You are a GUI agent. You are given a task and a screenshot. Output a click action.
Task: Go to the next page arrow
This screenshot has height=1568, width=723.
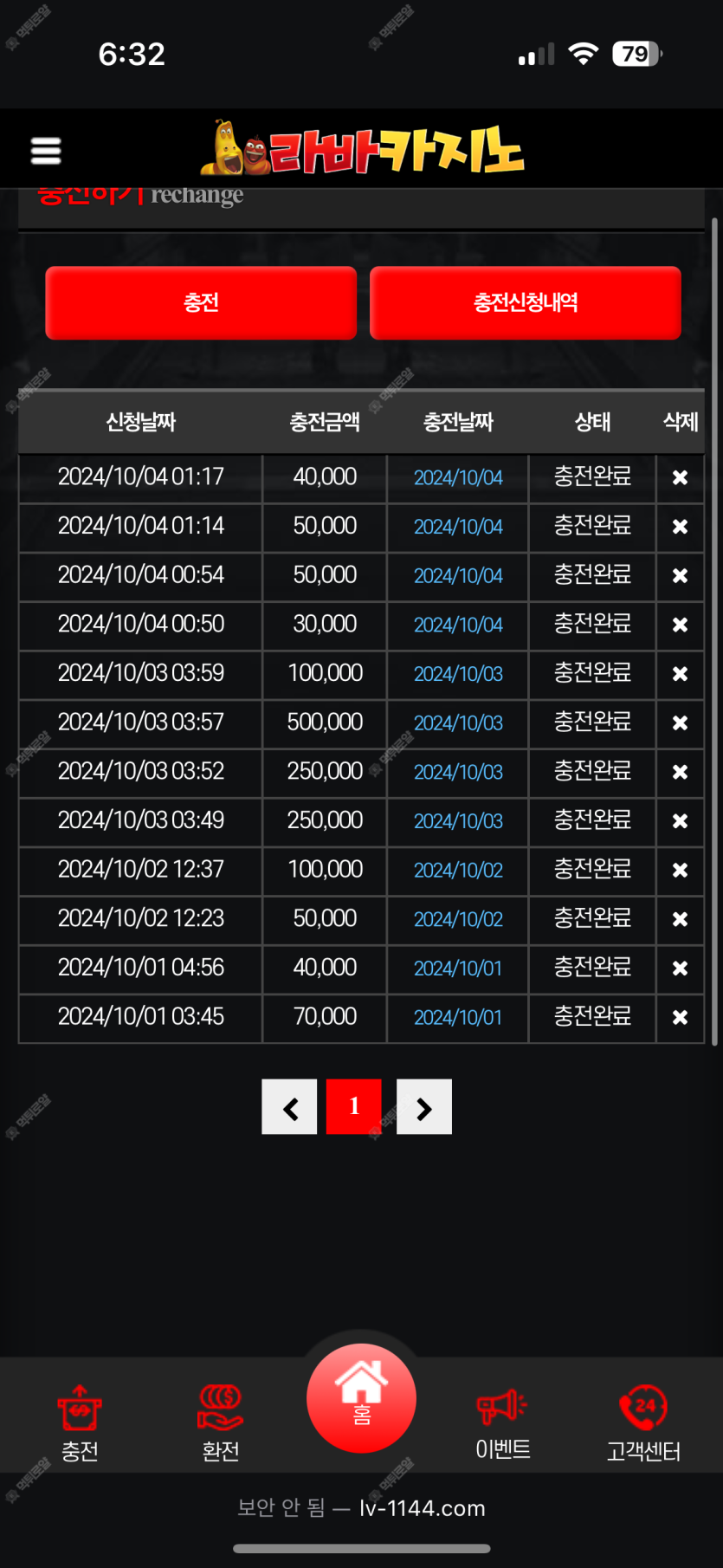pos(423,1106)
